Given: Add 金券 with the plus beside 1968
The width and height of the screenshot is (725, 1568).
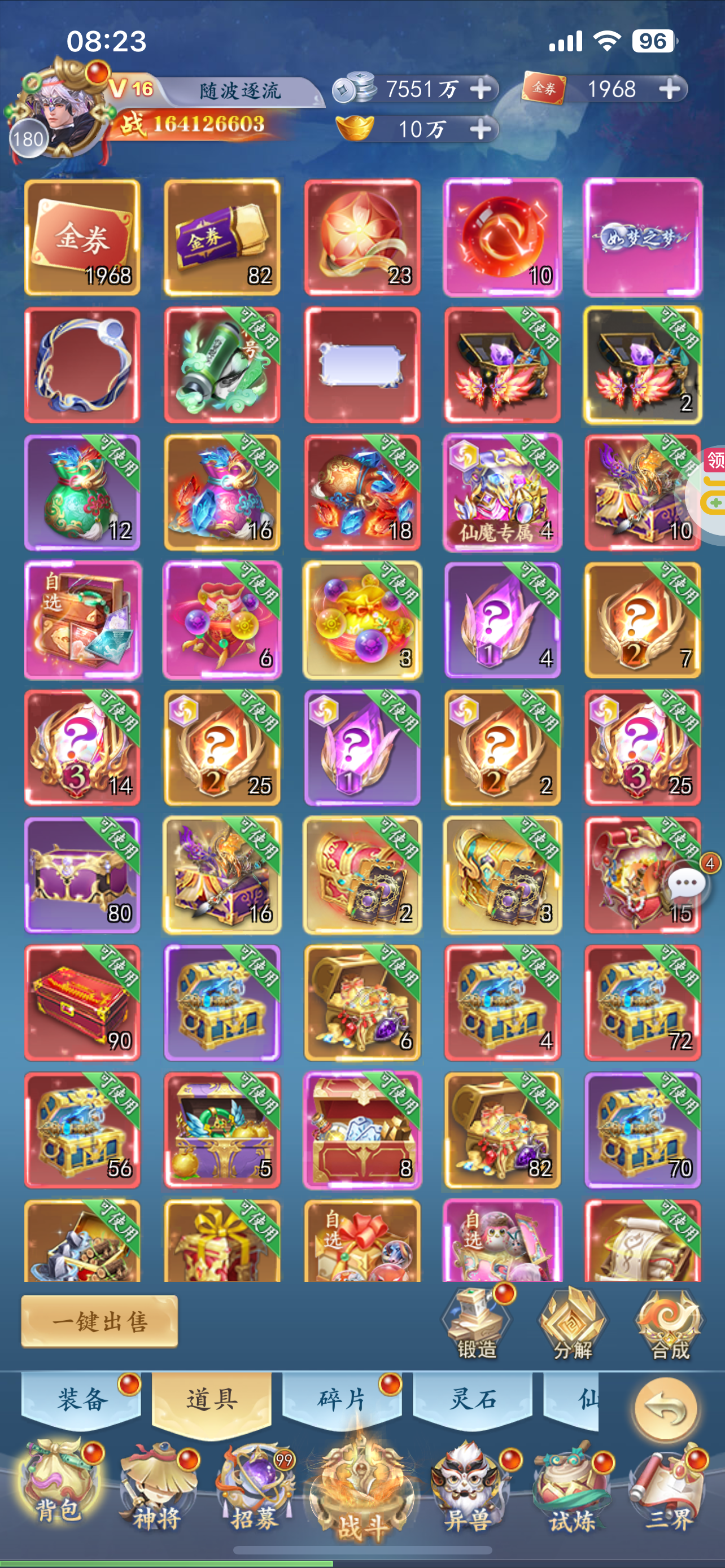Looking at the screenshot, I should point(670,90).
